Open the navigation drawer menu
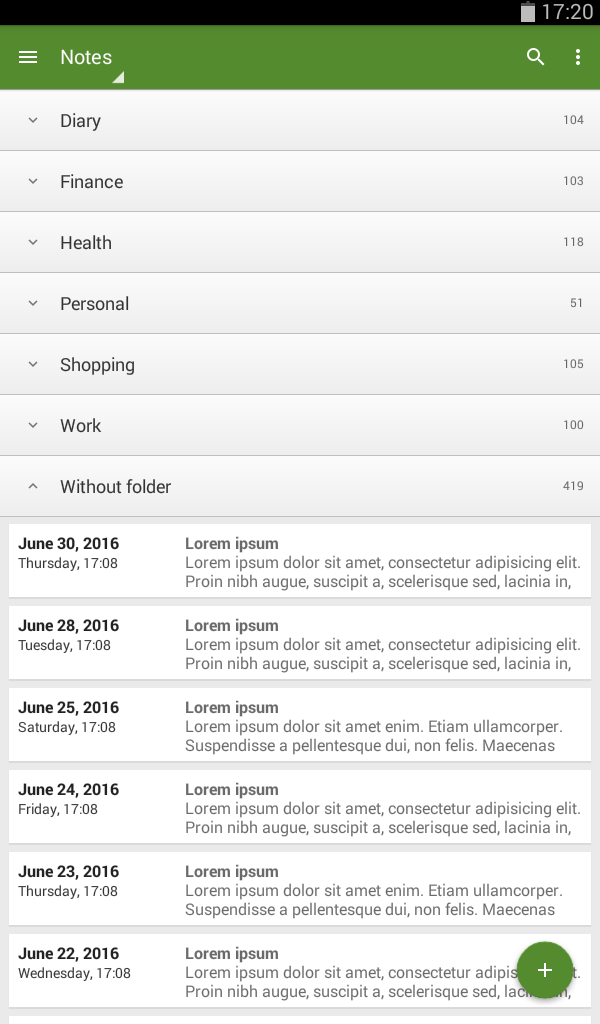Viewport: 600px width, 1024px height. [27, 57]
